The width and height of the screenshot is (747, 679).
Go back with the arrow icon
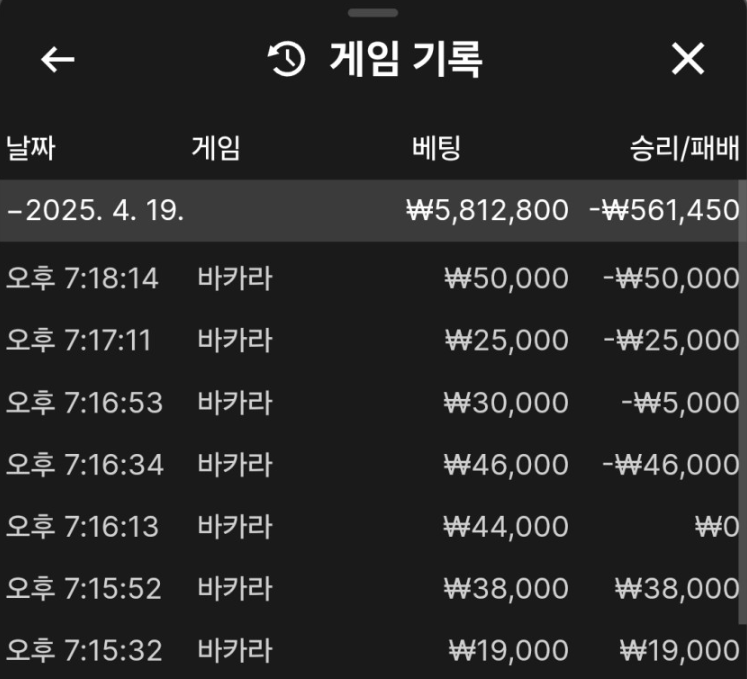coord(58,60)
